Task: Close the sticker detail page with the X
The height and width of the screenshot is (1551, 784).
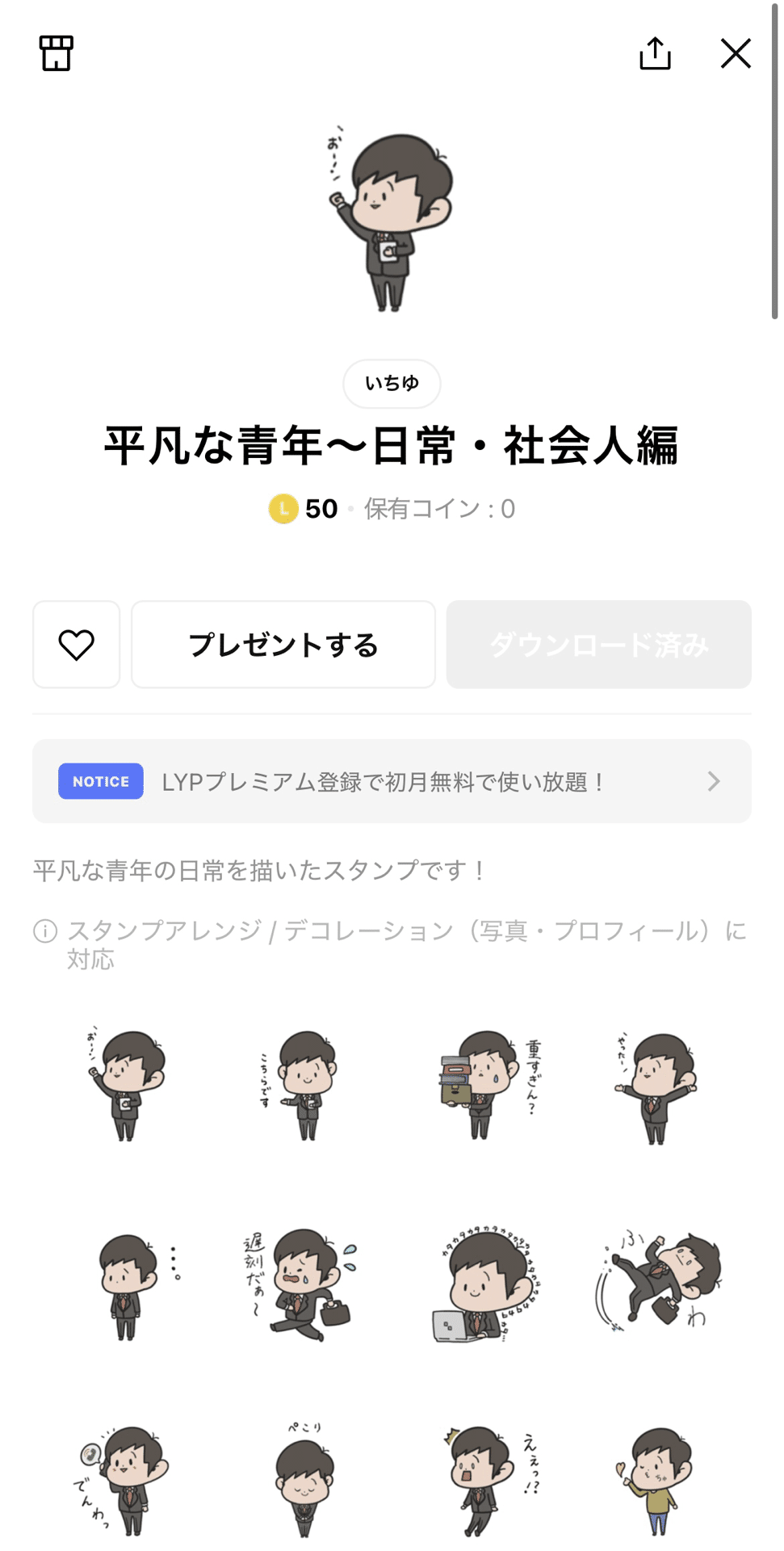Action: (x=735, y=53)
